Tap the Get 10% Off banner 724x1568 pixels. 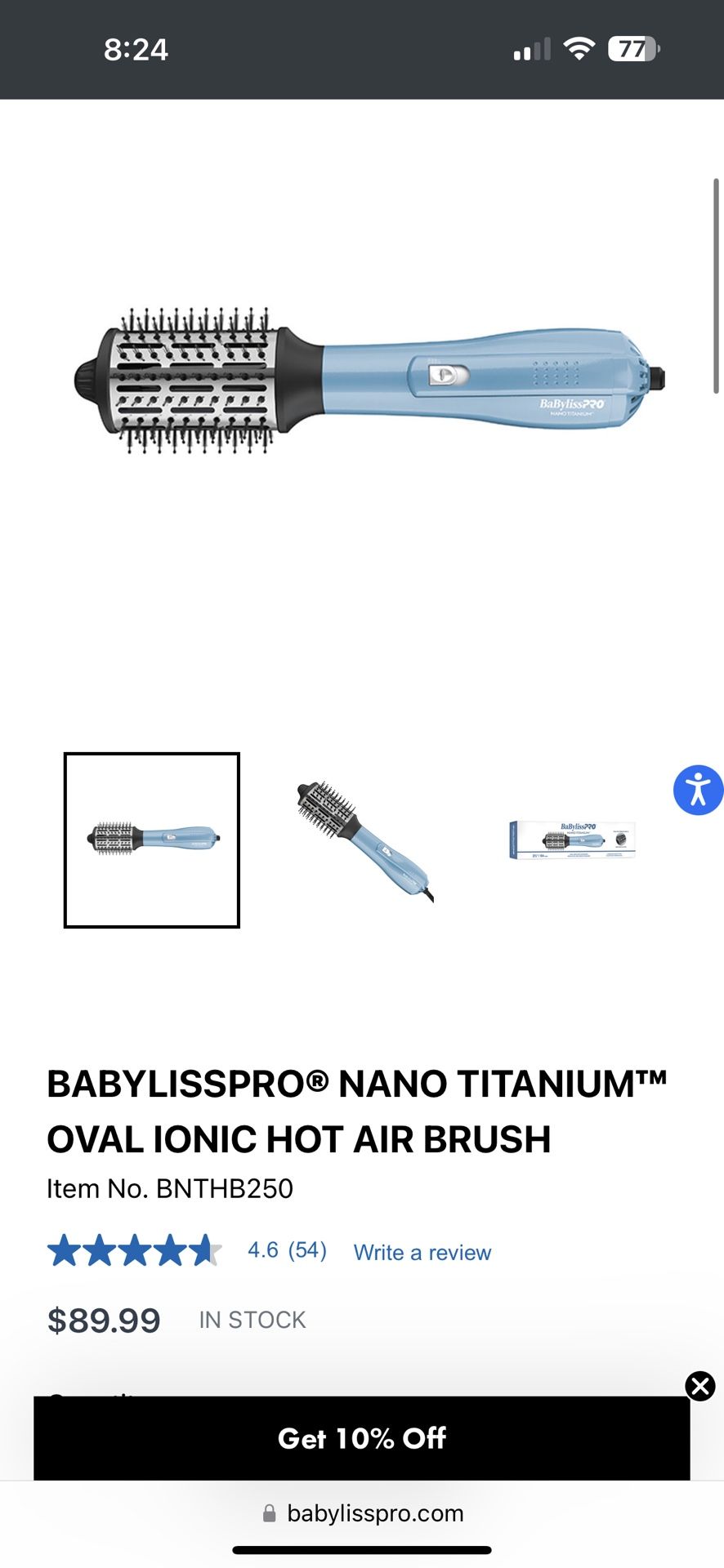click(362, 1438)
